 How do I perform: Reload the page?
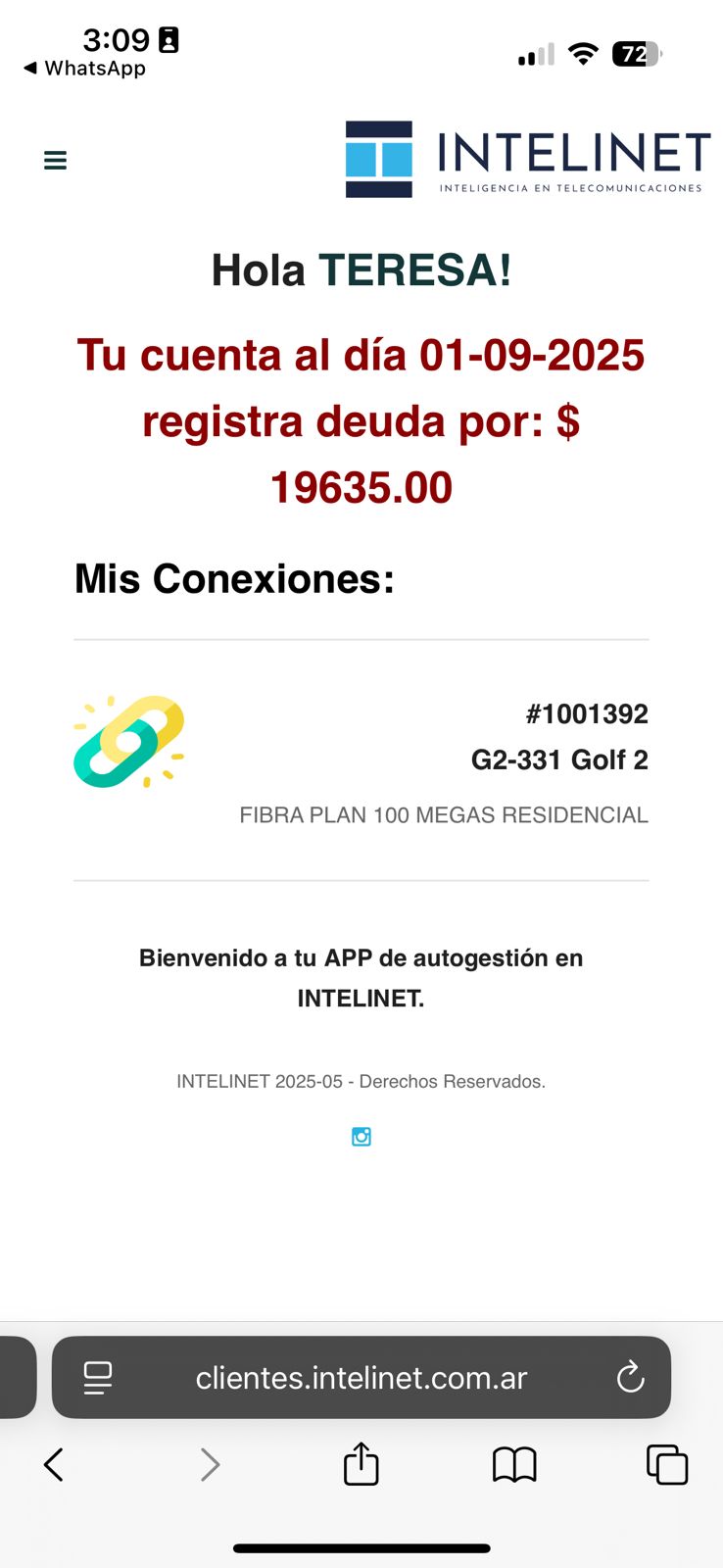[630, 1378]
